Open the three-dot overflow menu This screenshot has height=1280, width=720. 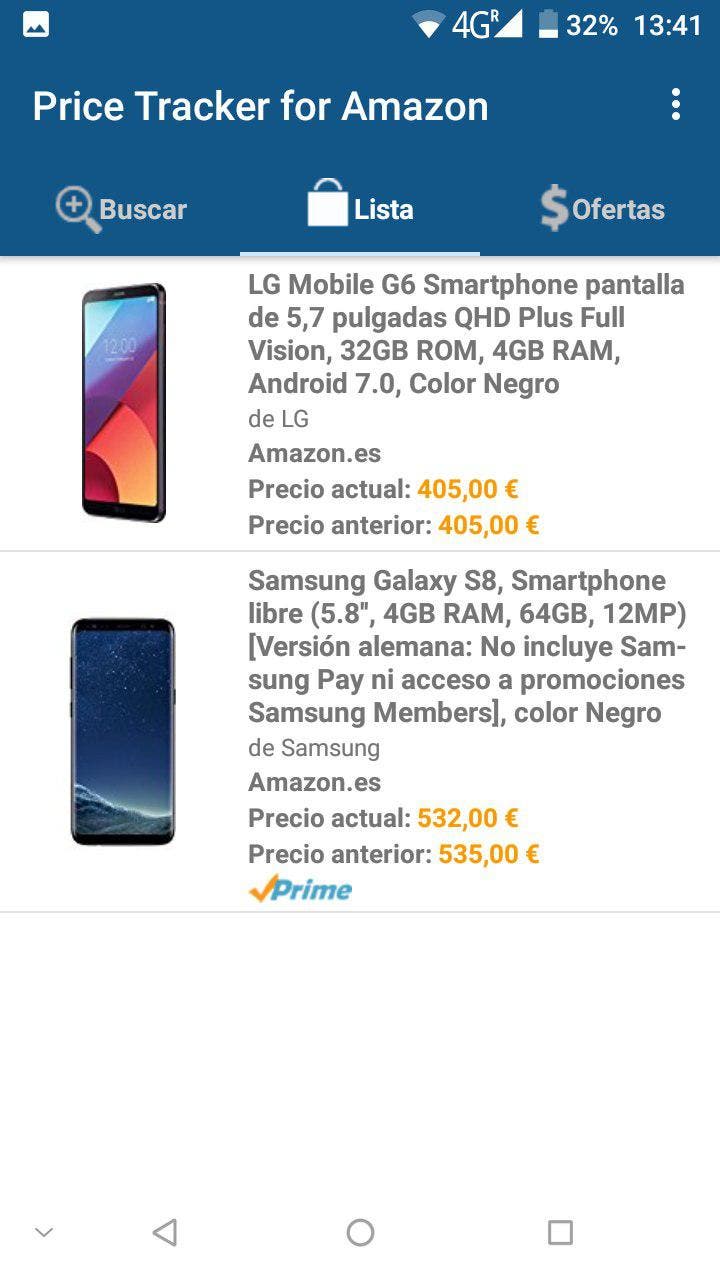coord(675,105)
